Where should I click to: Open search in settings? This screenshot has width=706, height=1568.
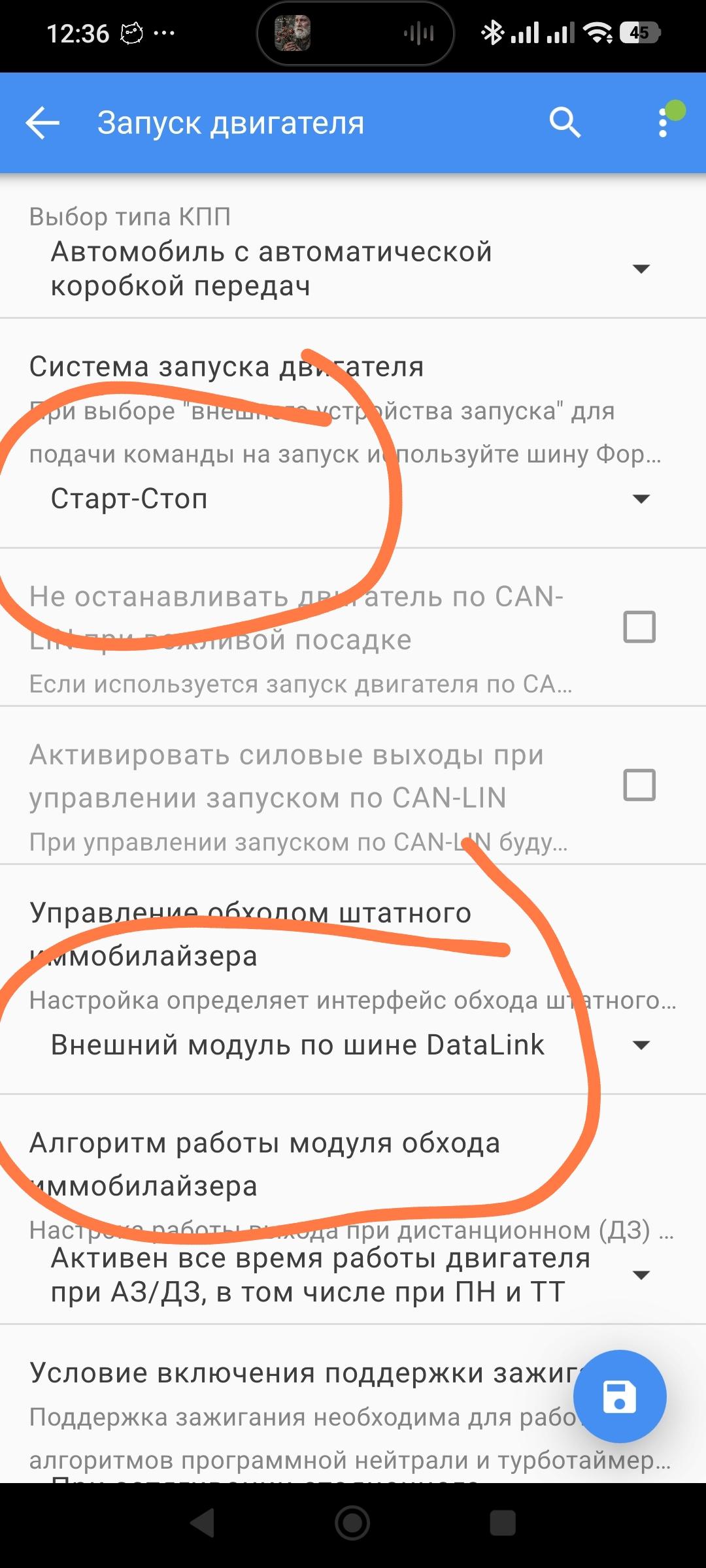click(565, 123)
